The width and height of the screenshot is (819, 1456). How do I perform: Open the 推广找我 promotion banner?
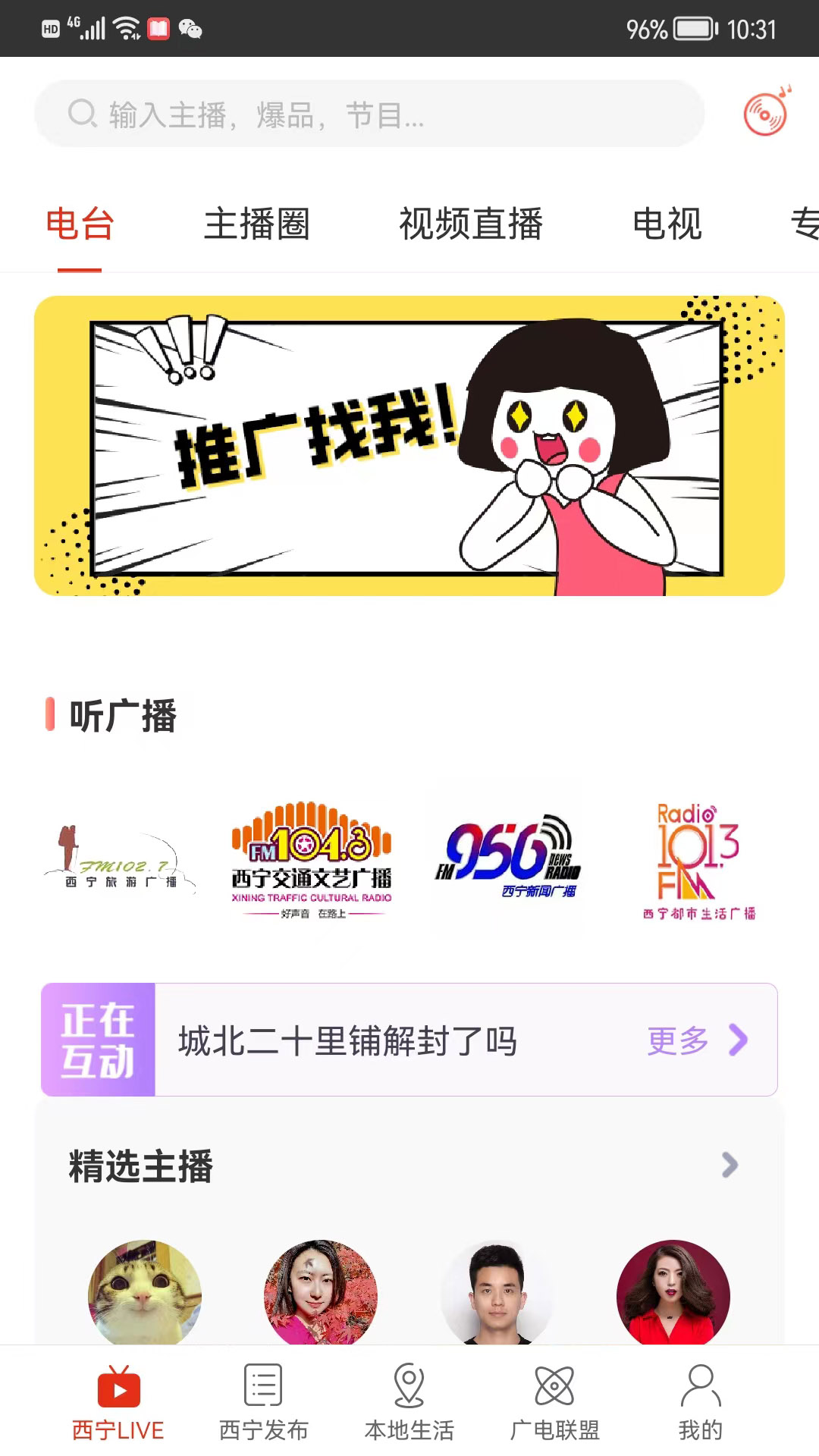click(x=409, y=446)
